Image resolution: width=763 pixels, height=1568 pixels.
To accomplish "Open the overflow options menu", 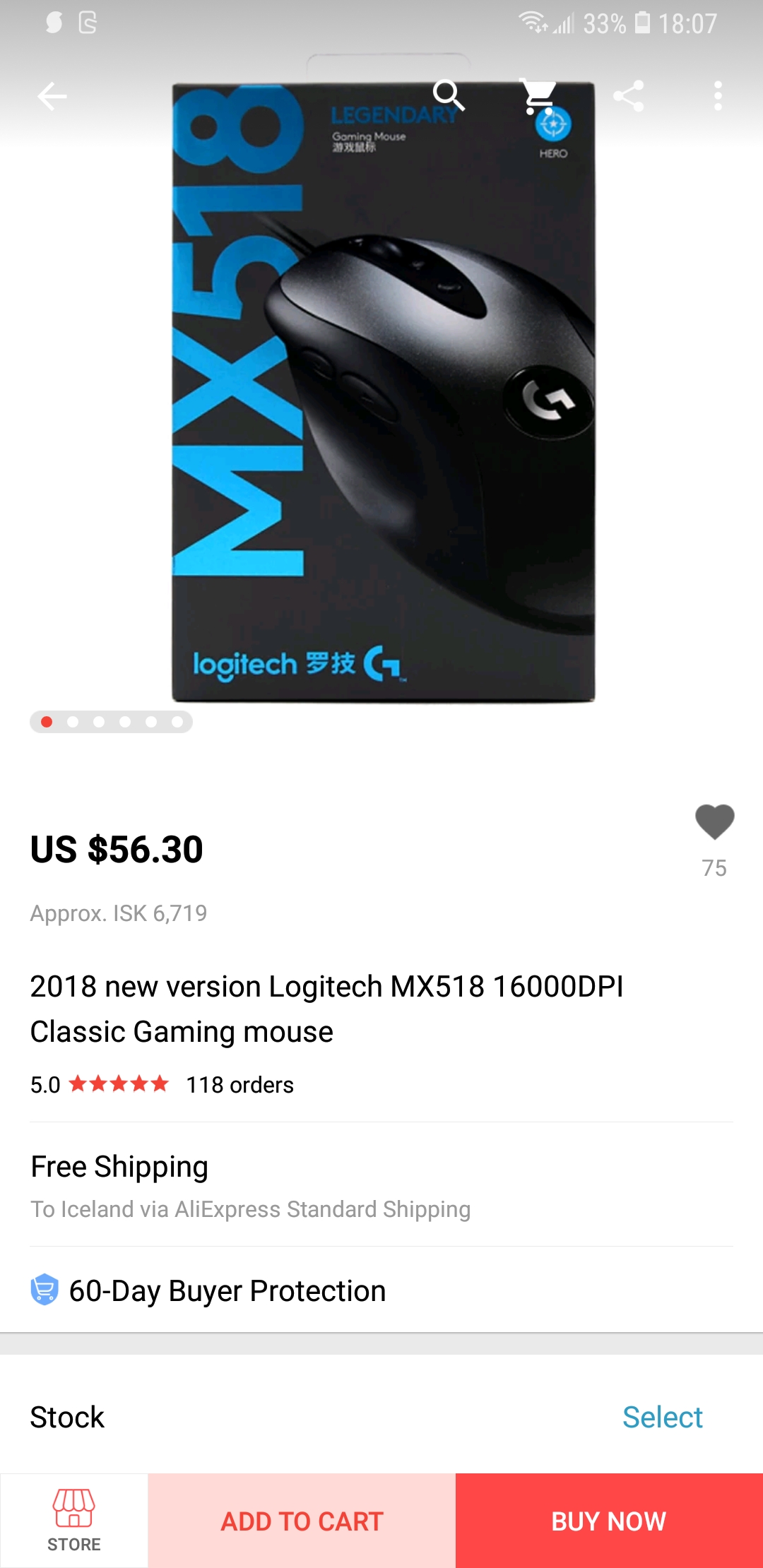I will 718,96.
